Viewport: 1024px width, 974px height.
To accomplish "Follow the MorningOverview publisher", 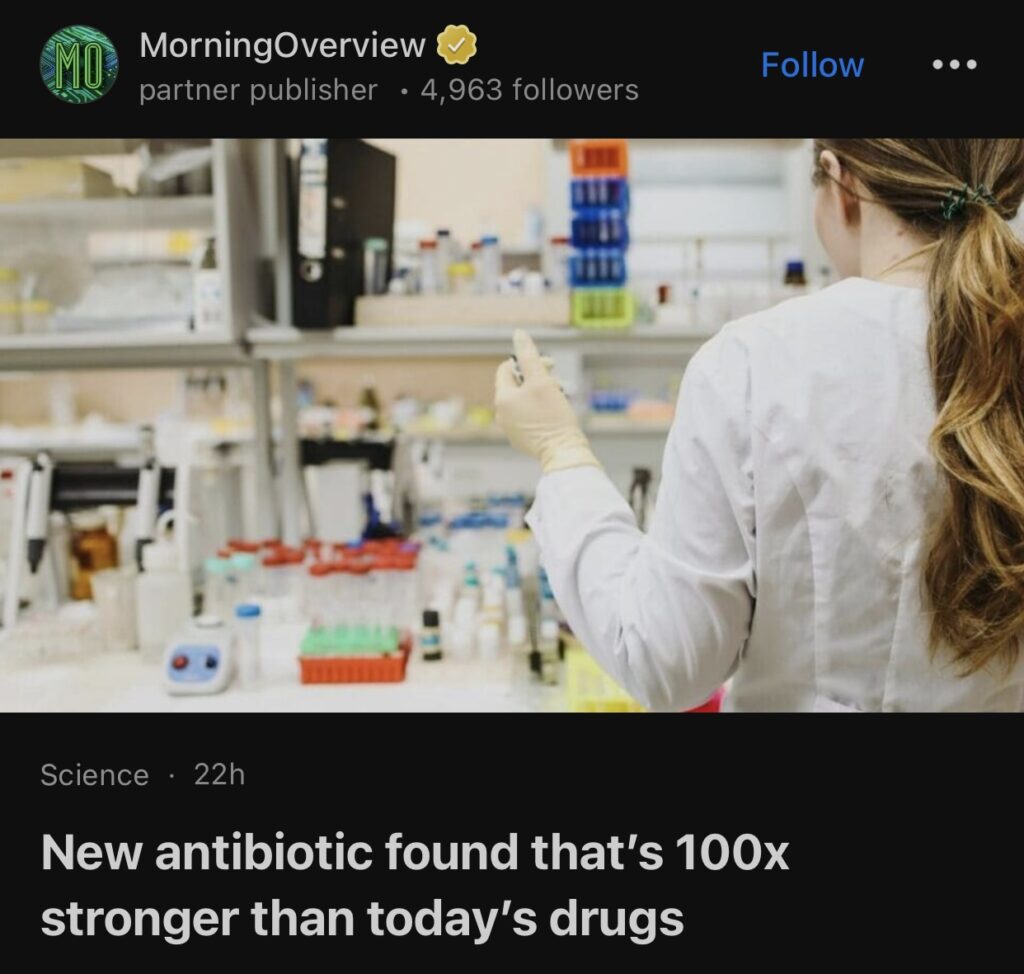I will tap(812, 65).
